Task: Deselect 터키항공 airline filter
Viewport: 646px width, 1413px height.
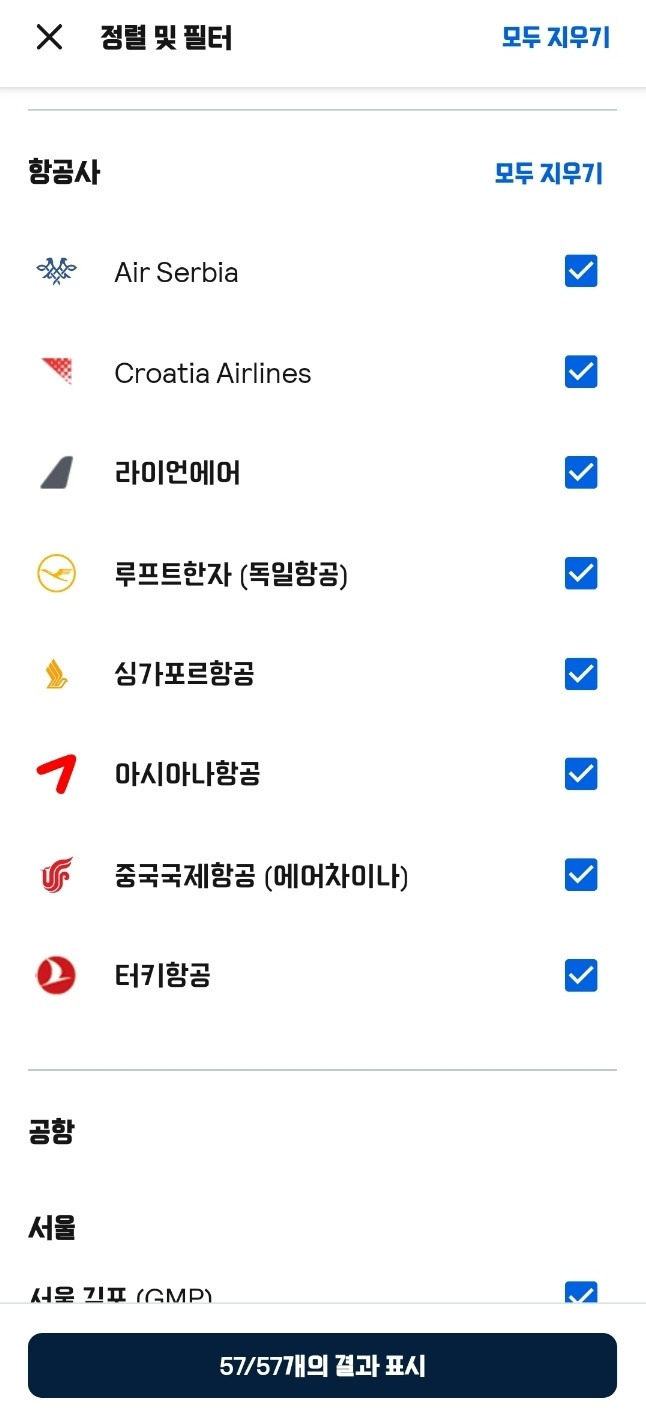Action: [581, 975]
